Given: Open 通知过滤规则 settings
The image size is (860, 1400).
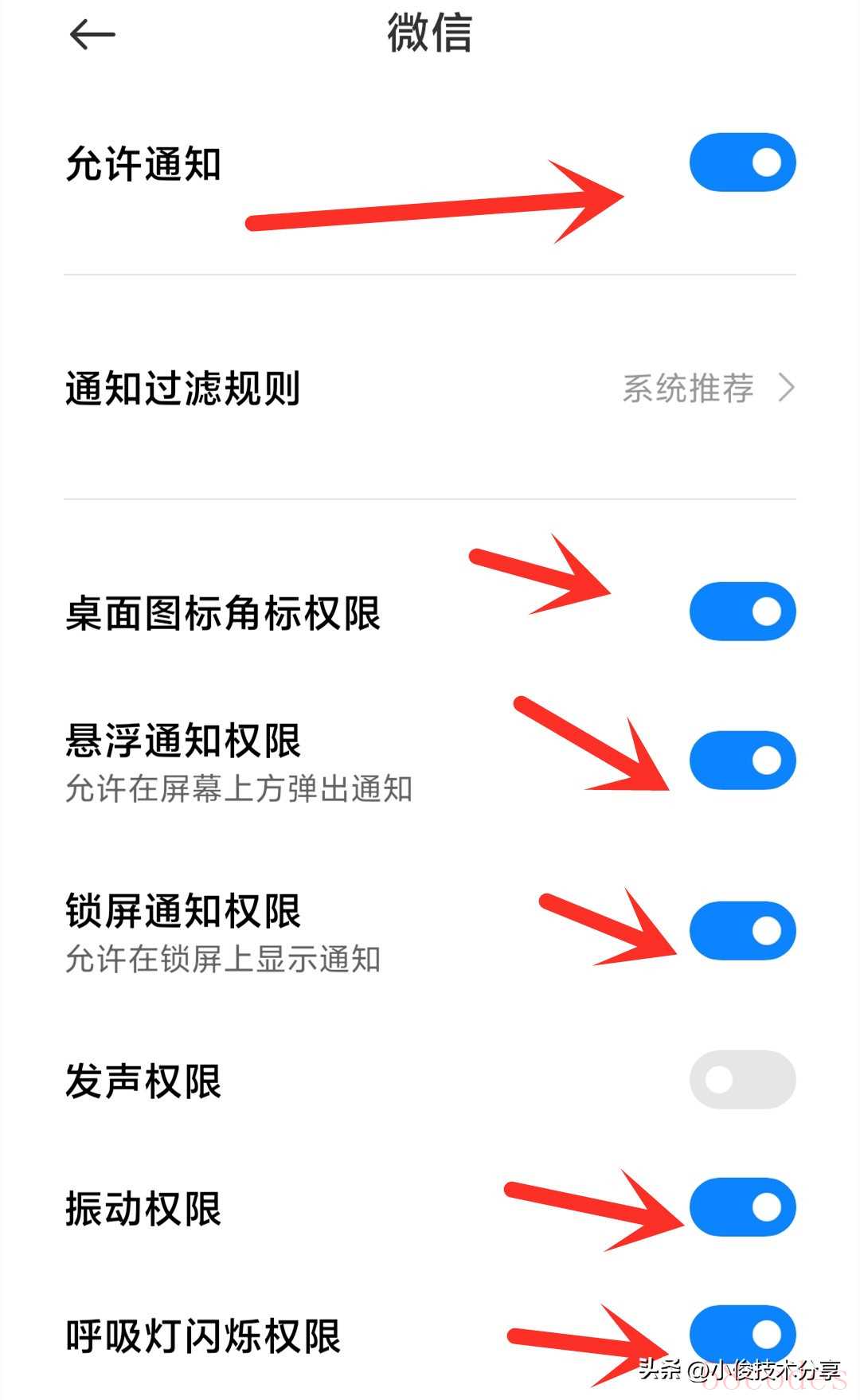Looking at the screenshot, I should pos(430,389).
